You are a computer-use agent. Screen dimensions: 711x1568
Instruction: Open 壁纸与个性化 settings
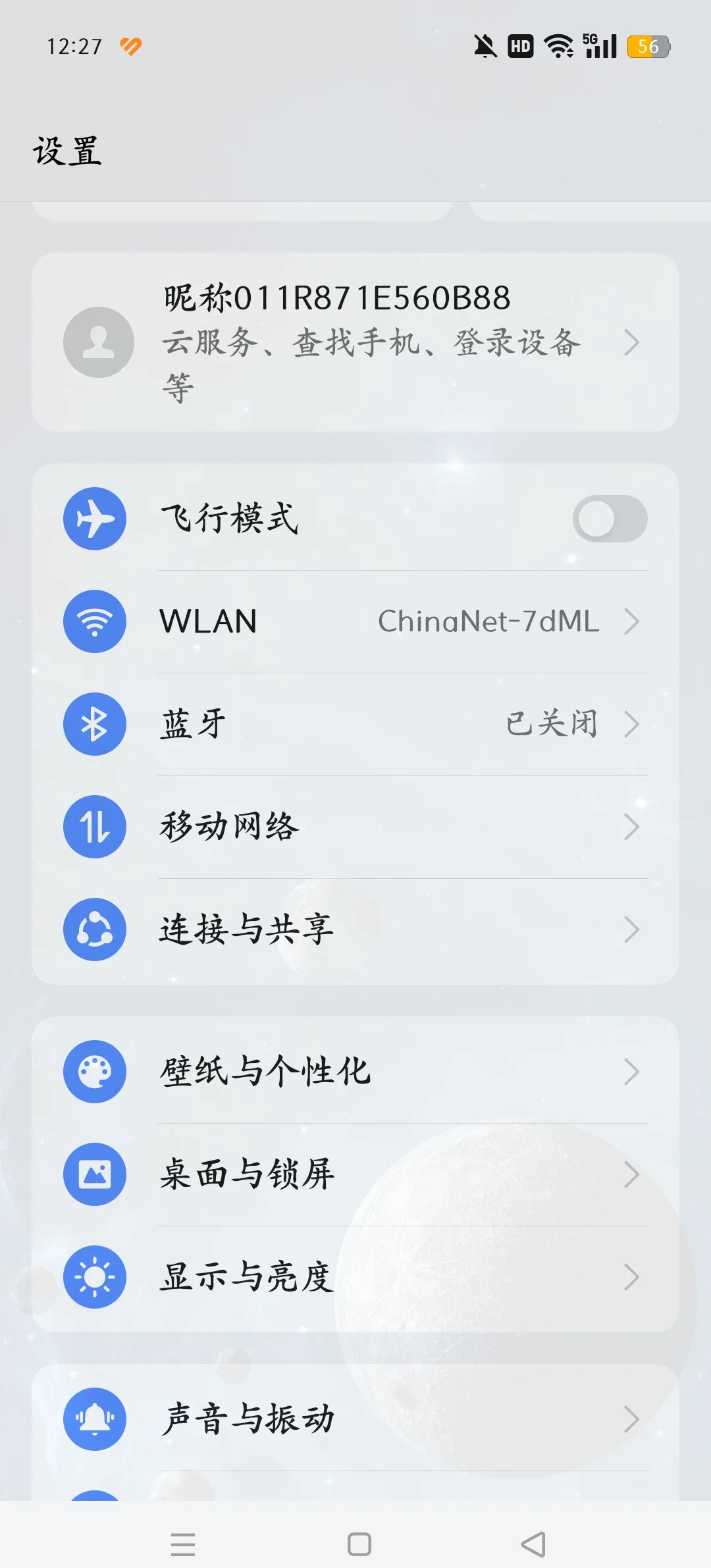tap(355, 1072)
